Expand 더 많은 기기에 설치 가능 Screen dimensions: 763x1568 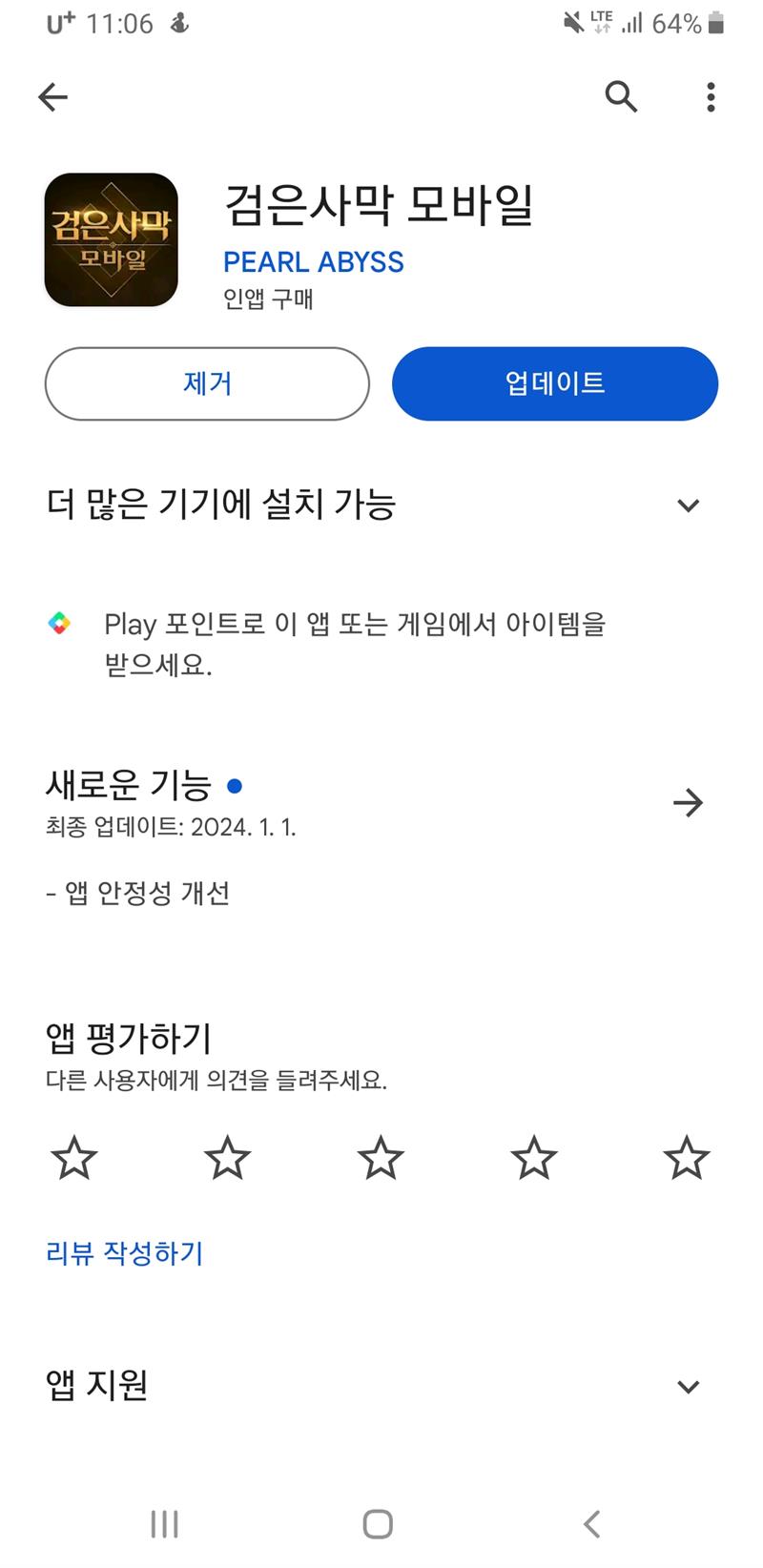(x=688, y=505)
